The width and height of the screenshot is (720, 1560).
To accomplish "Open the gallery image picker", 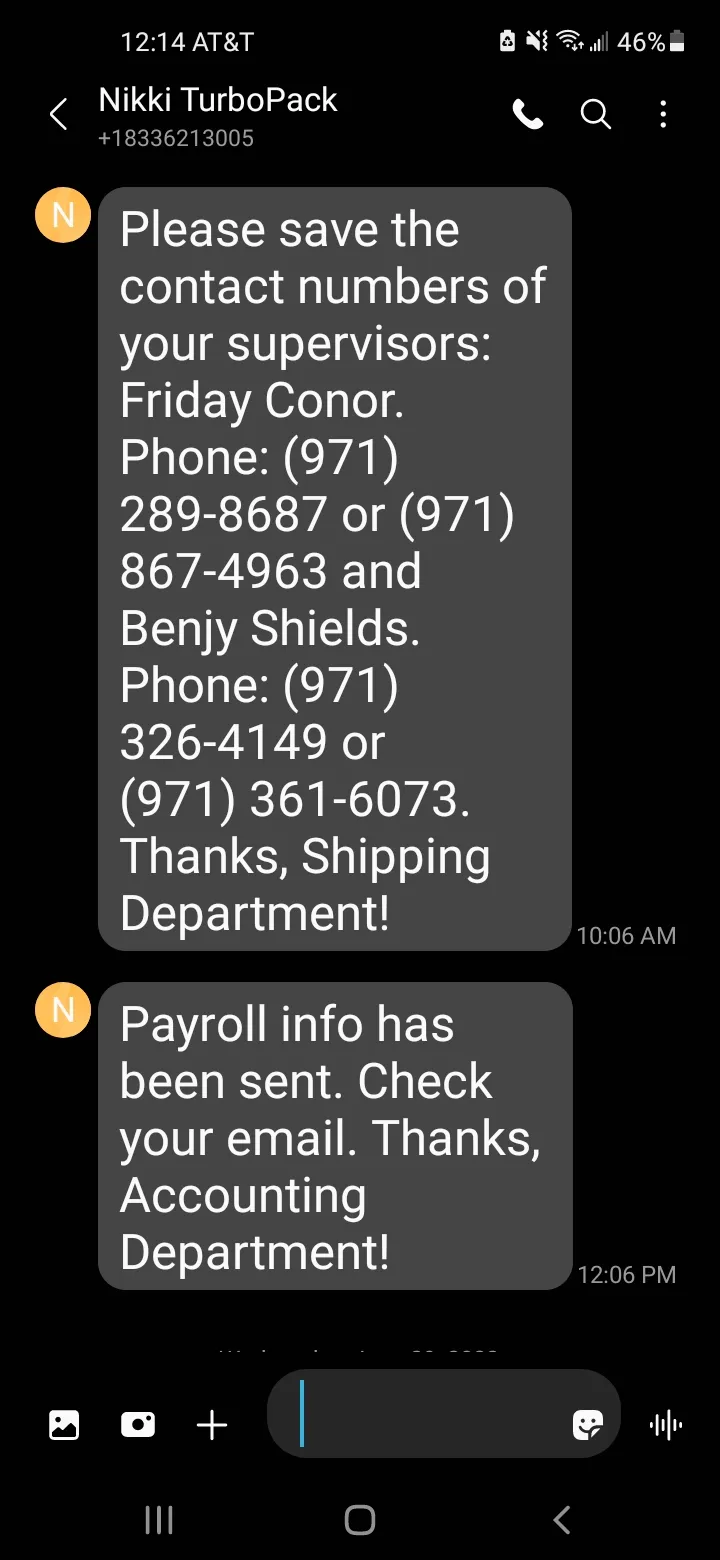I will [x=64, y=1424].
